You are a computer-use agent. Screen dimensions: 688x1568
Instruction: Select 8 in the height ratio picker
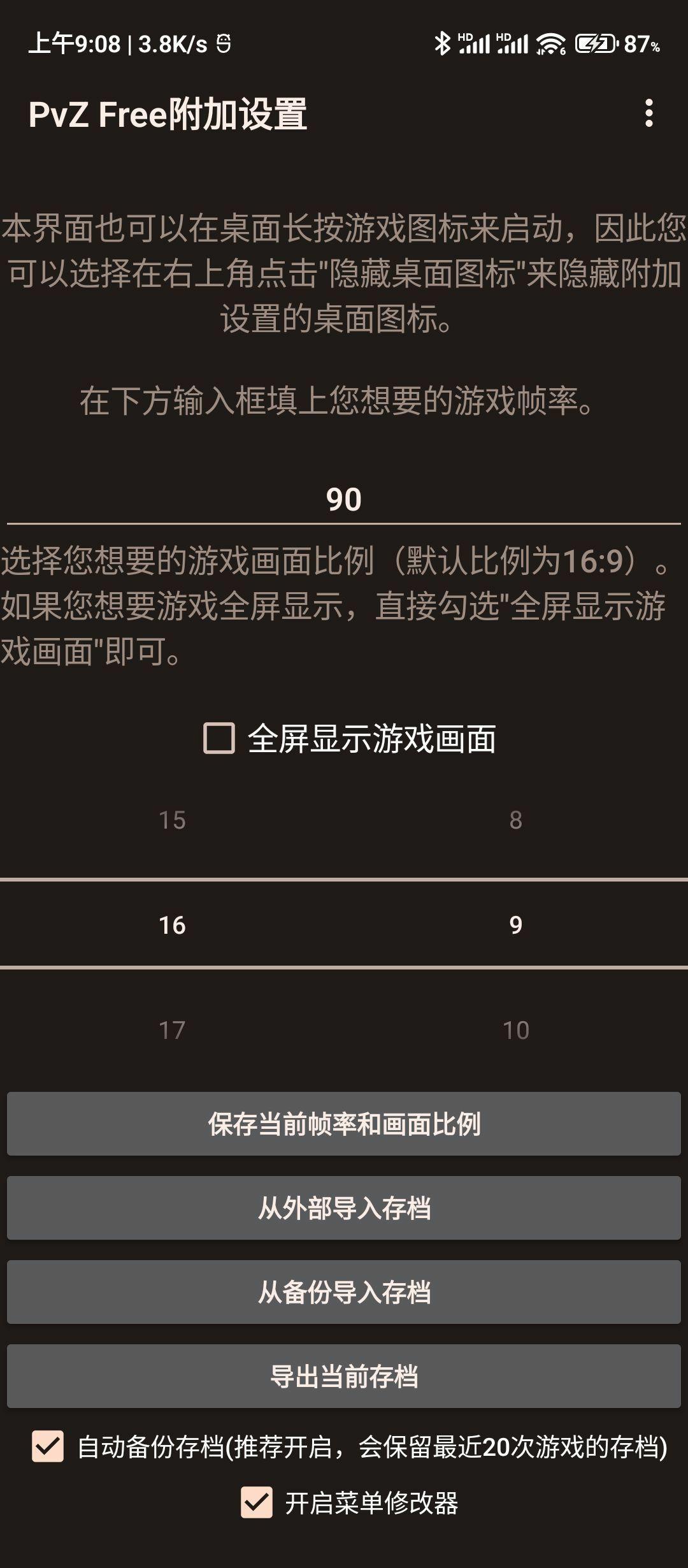[515, 820]
